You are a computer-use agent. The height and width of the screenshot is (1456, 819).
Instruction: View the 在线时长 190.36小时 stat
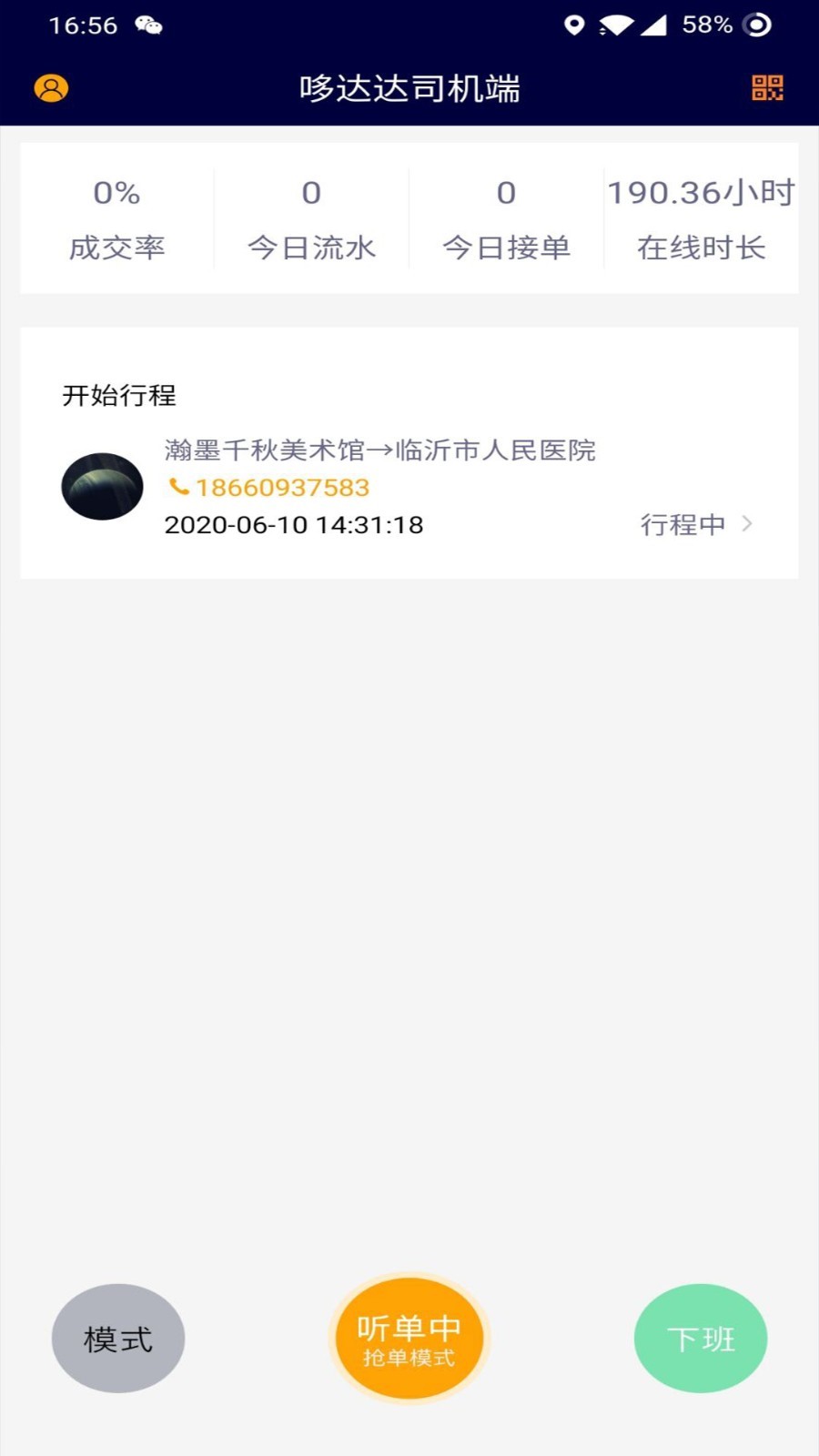701,218
